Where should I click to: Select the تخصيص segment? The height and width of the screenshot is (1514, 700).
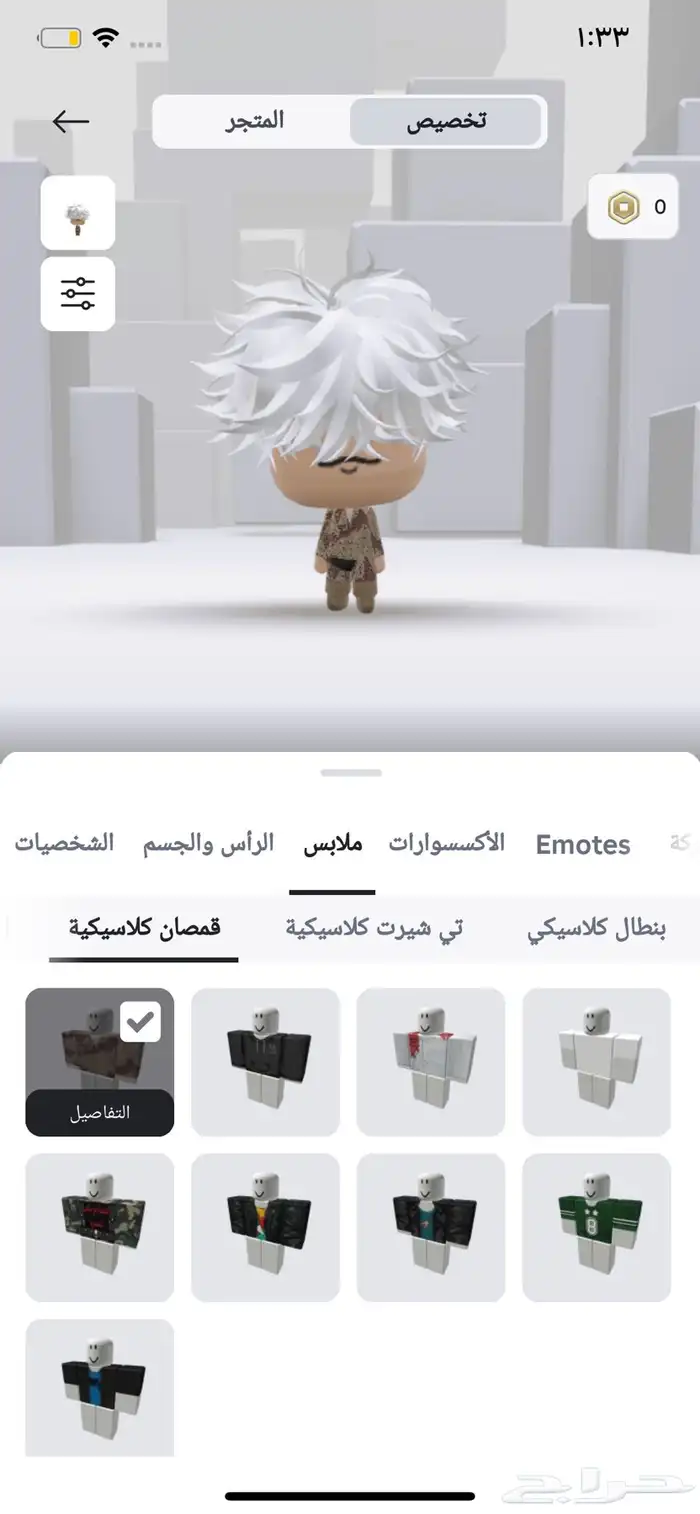(445, 122)
